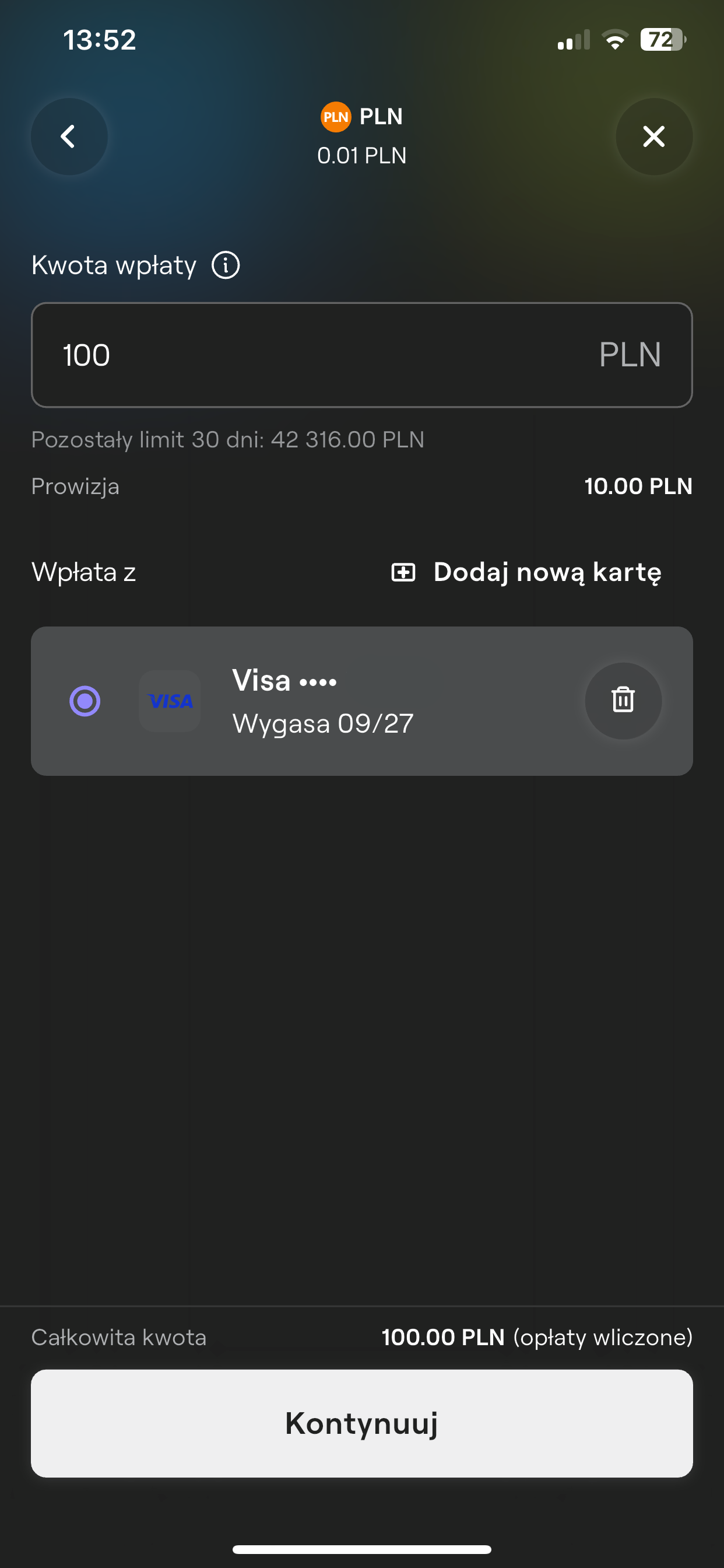Open Dodaj nową kartę
724x1568 pixels.
pyautogui.click(x=547, y=572)
